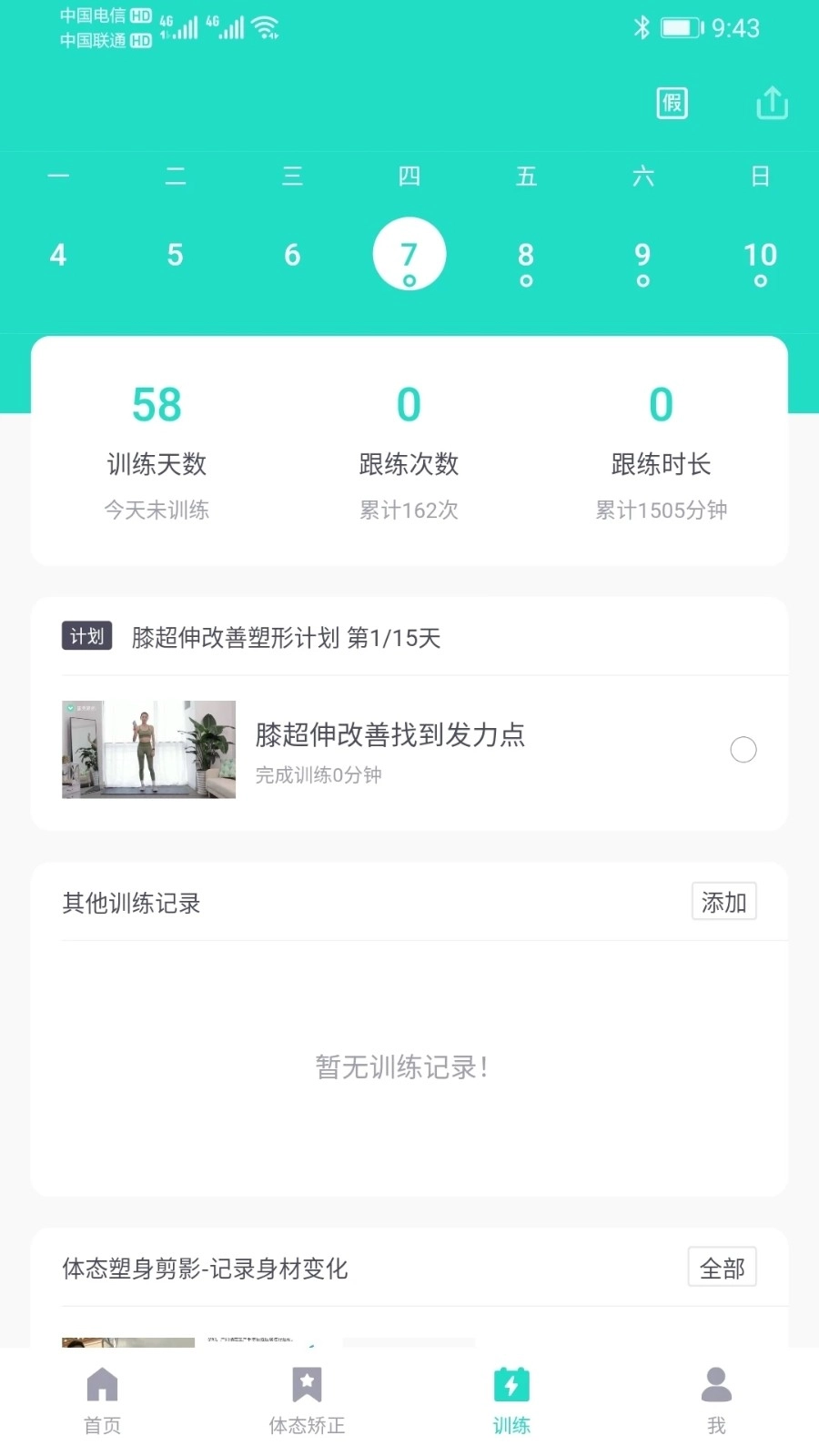Mark 膝超伸改善找到发力点 exercise as completed

(x=743, y=749)
